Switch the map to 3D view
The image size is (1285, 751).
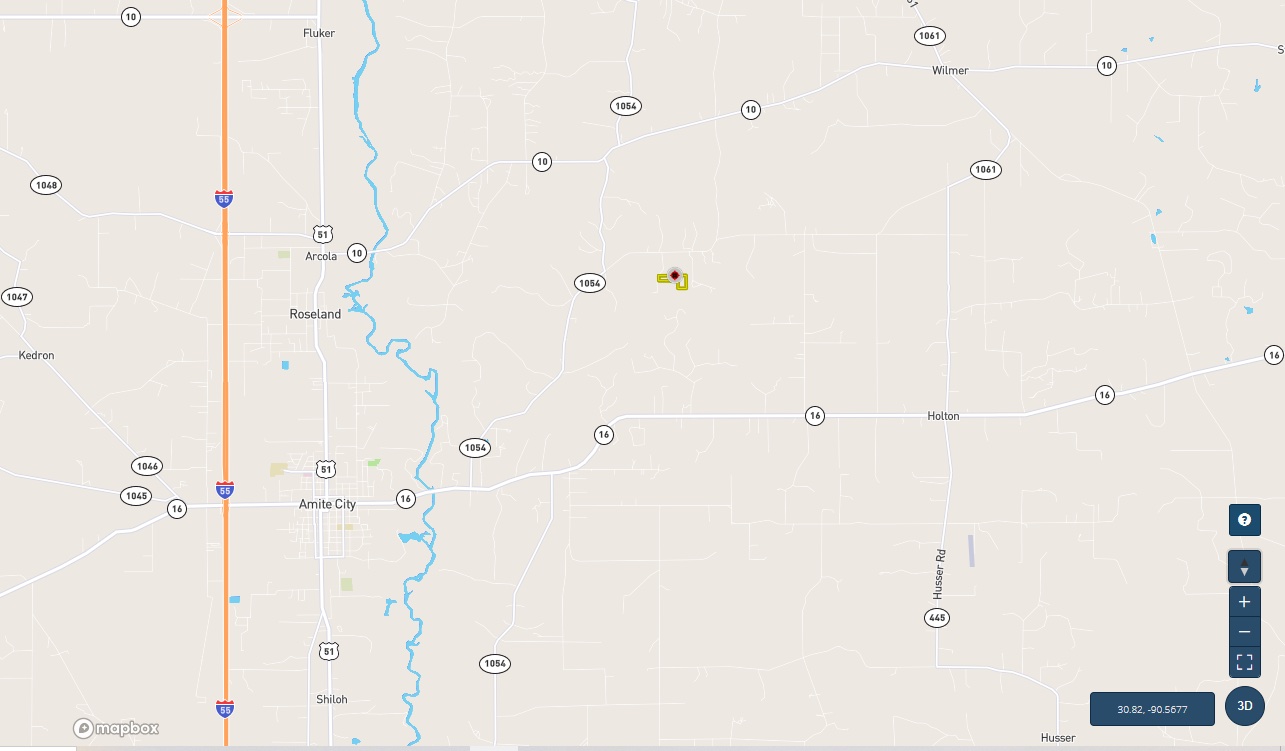coord(1244,705)
